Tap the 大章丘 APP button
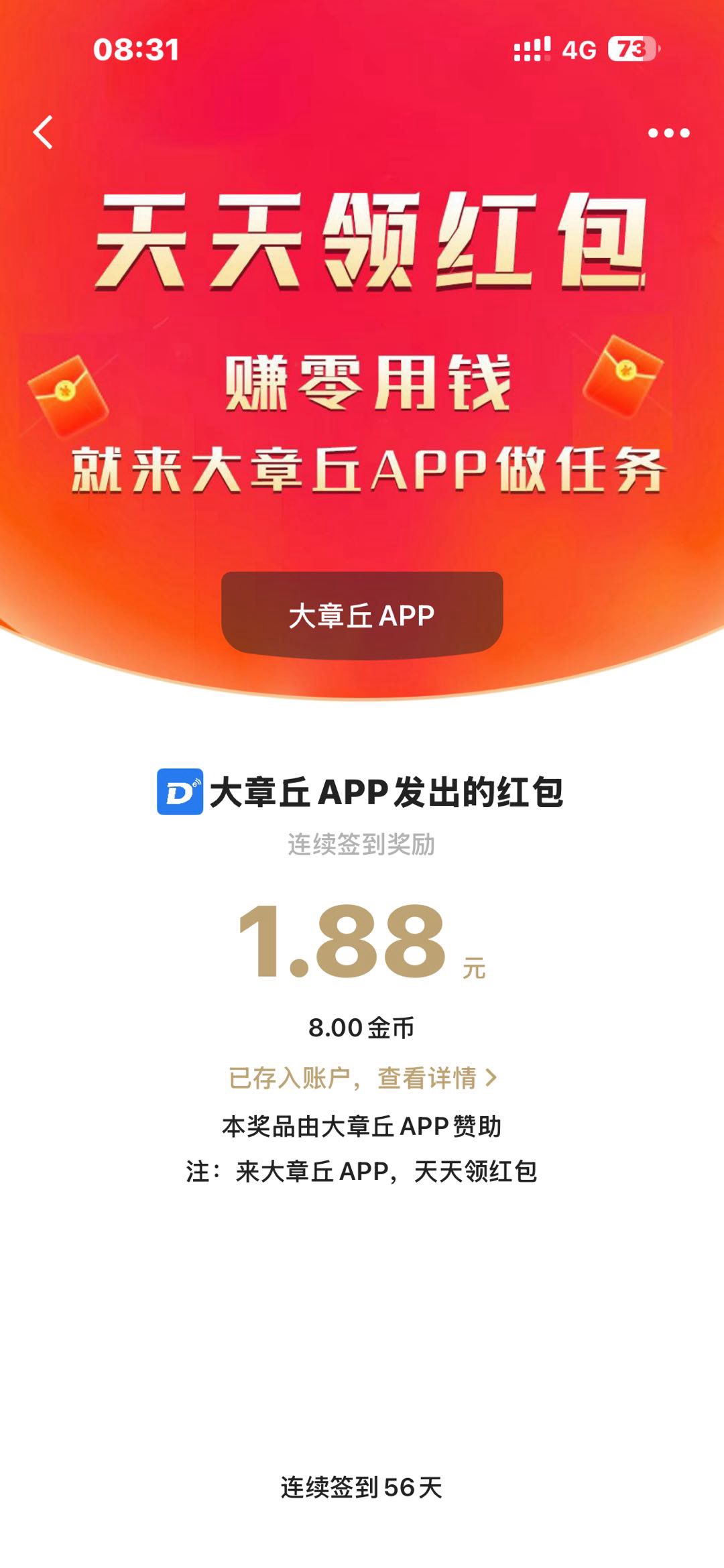This screenshot has height=1568, width=724. coord(362,615)
